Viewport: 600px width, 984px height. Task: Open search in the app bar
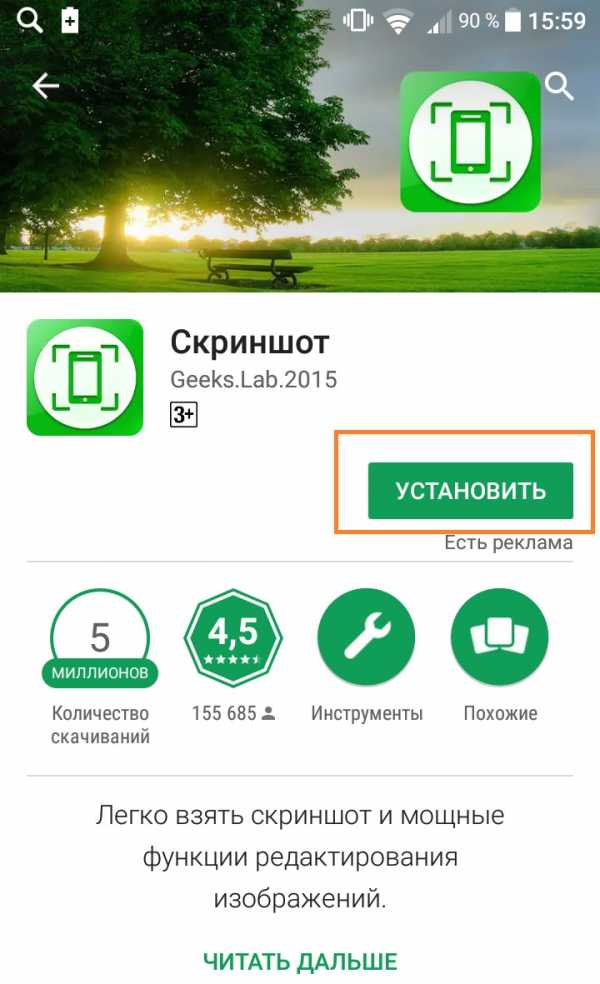pos(560,87)
